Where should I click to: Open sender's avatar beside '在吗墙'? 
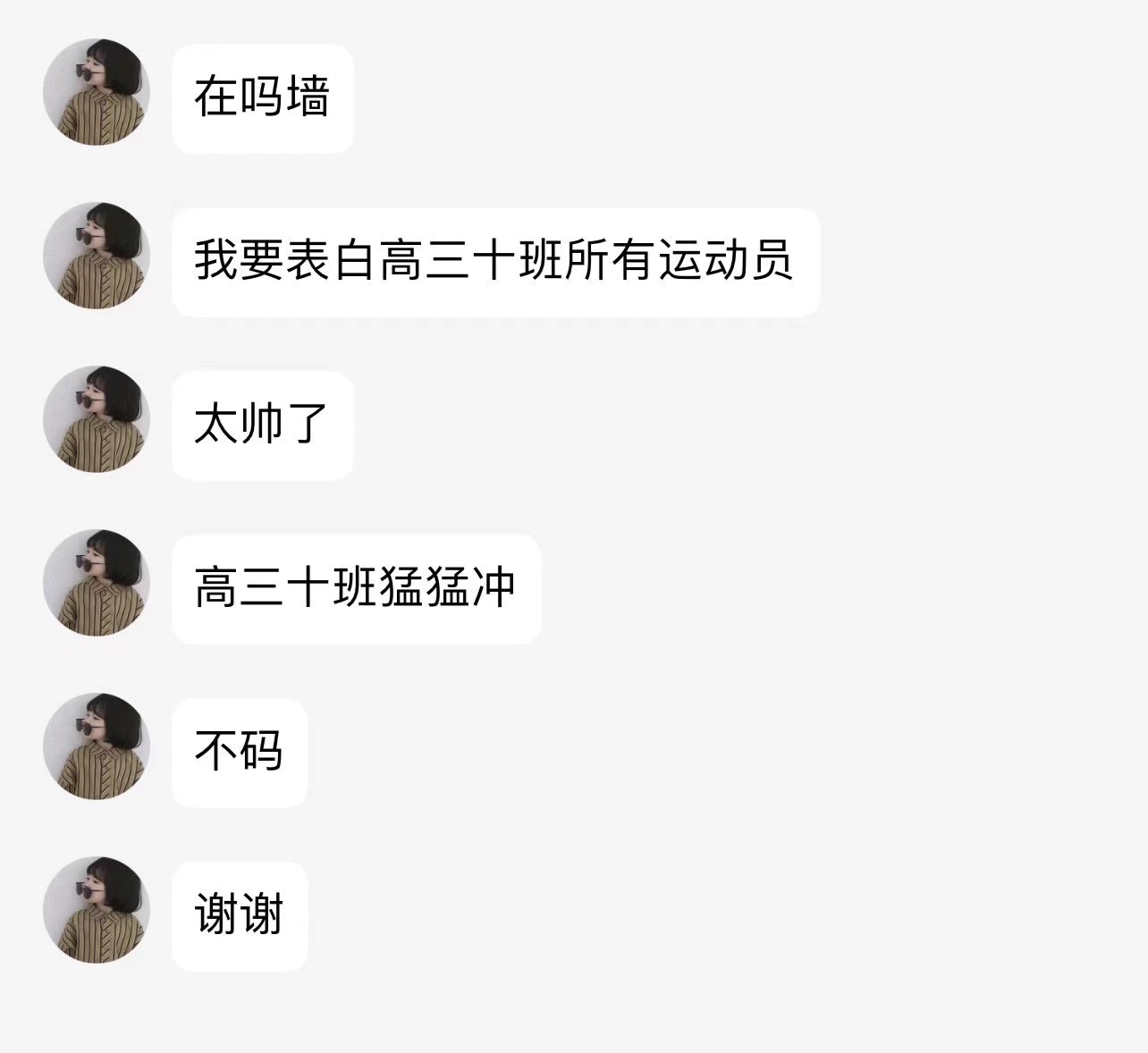[96, 92]
